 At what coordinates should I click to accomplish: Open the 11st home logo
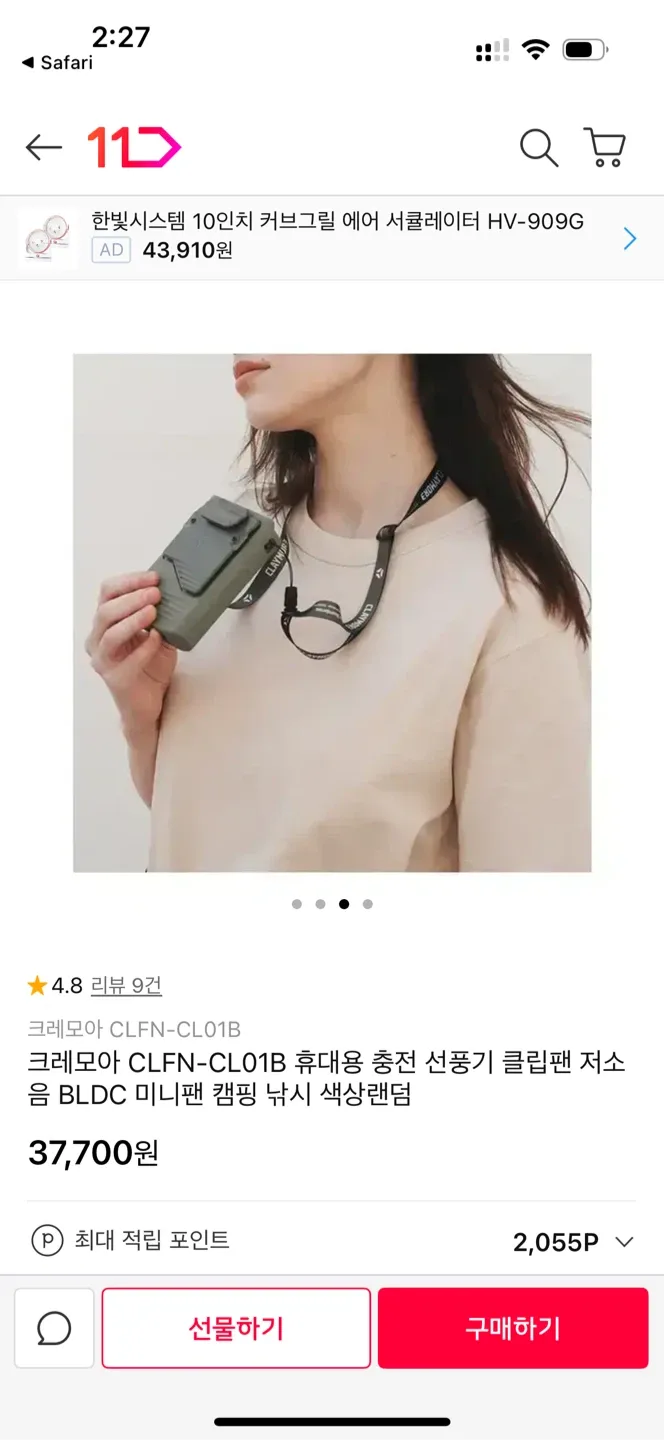[133, 148]
